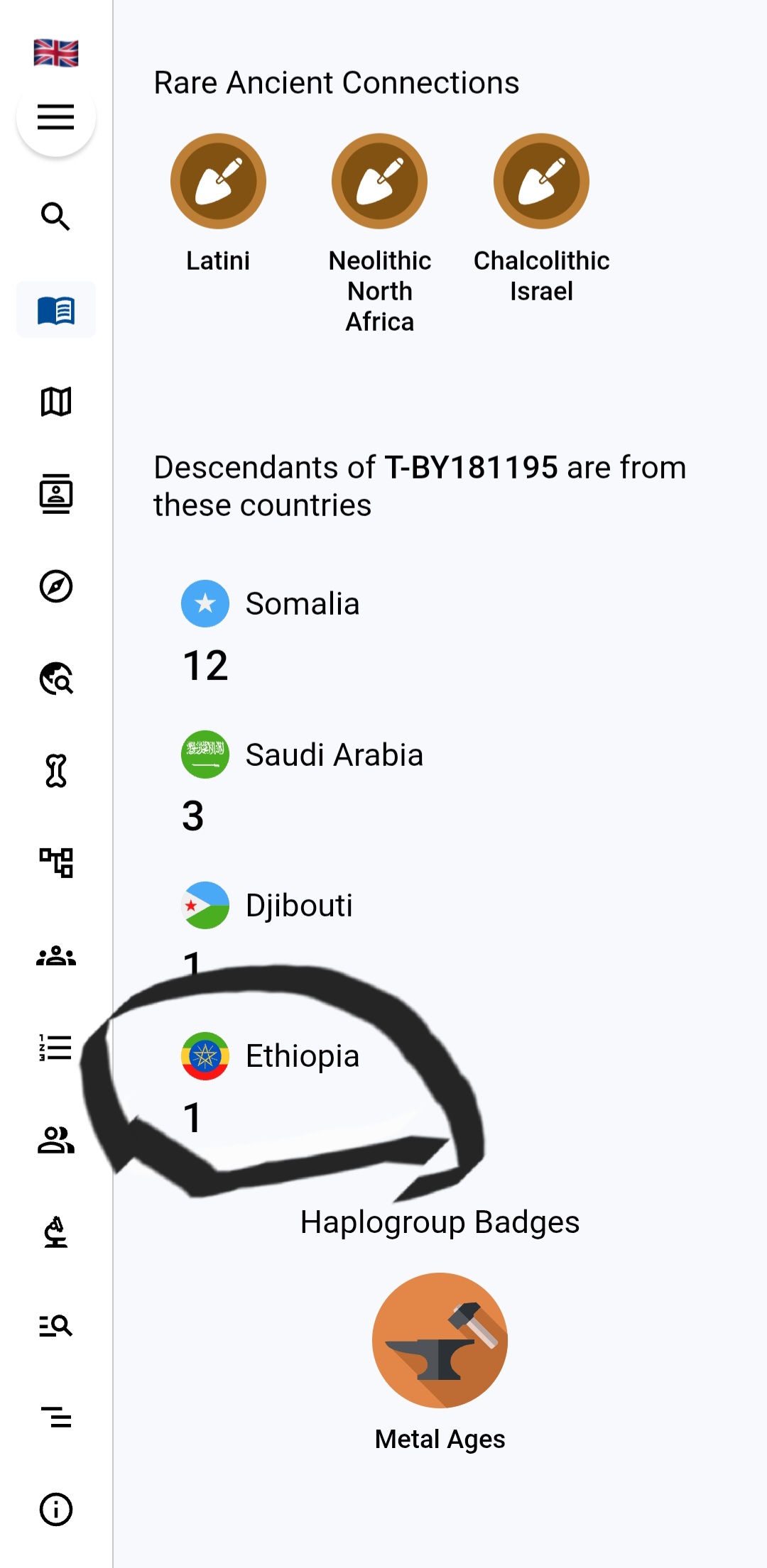
Task: Tap the Metal Ages haplogroup badge
Action: click(440, 1340)
